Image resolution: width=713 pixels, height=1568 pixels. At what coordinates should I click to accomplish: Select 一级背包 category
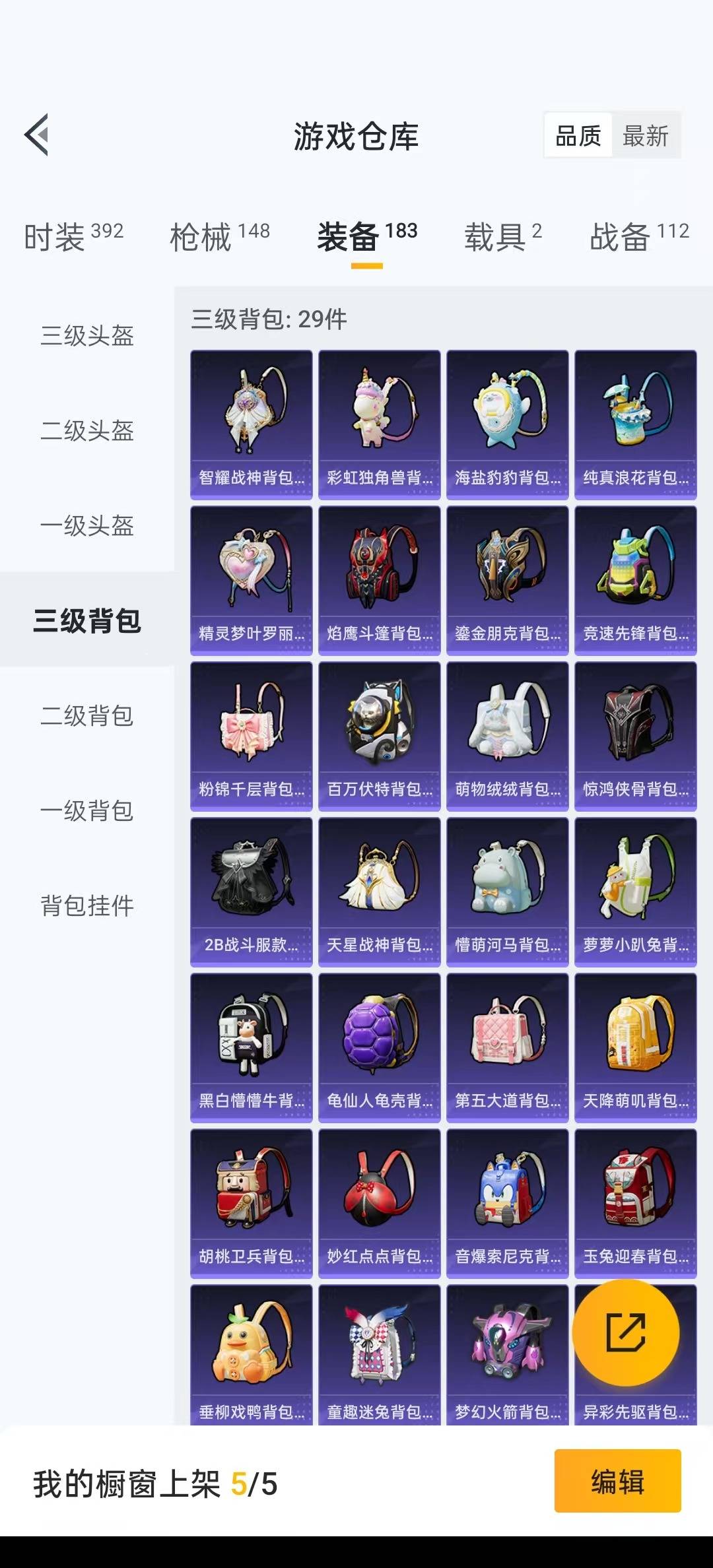[x=87, y=810]
